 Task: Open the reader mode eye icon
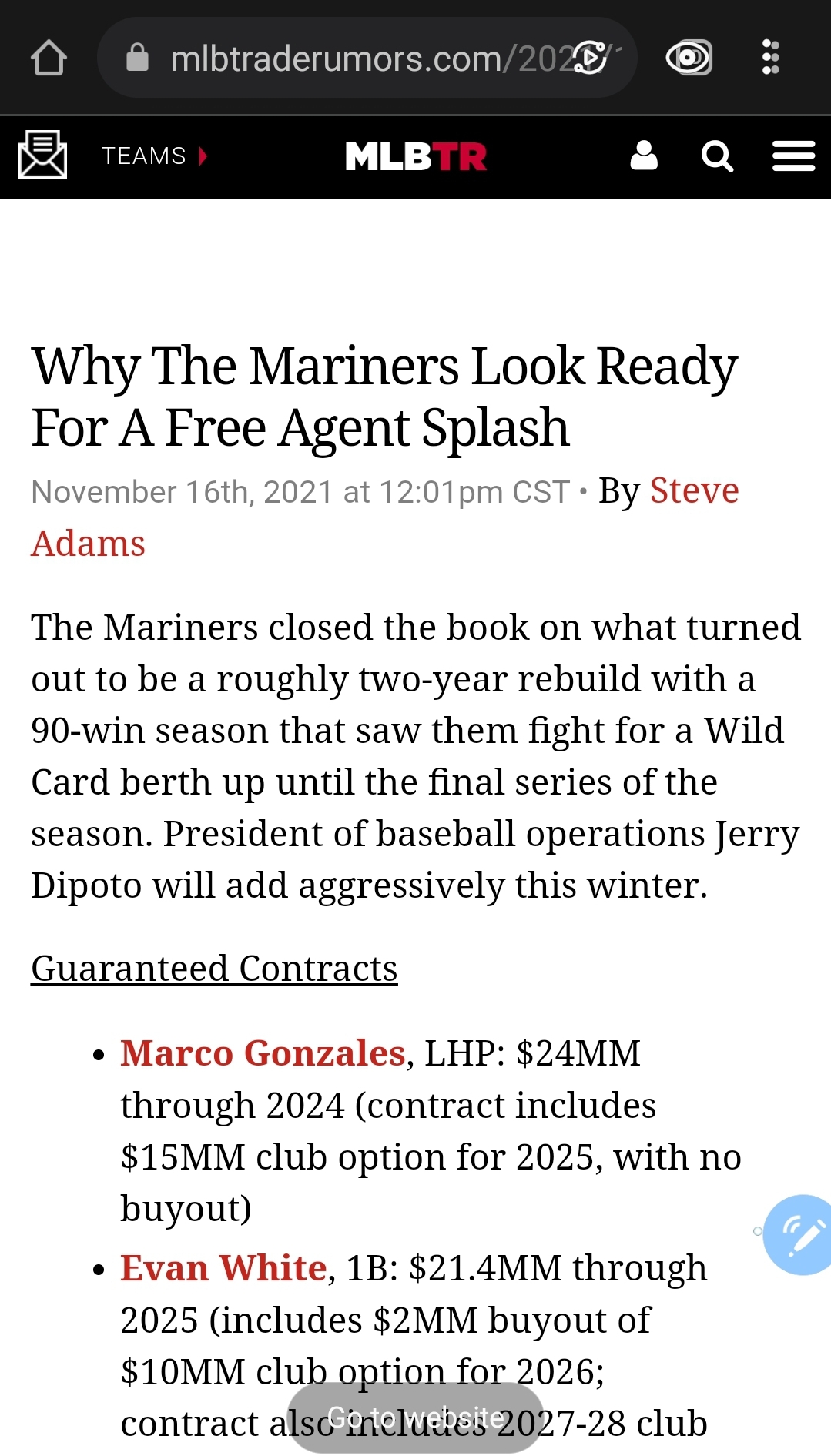pyautogui.click(x=689, y=58)
